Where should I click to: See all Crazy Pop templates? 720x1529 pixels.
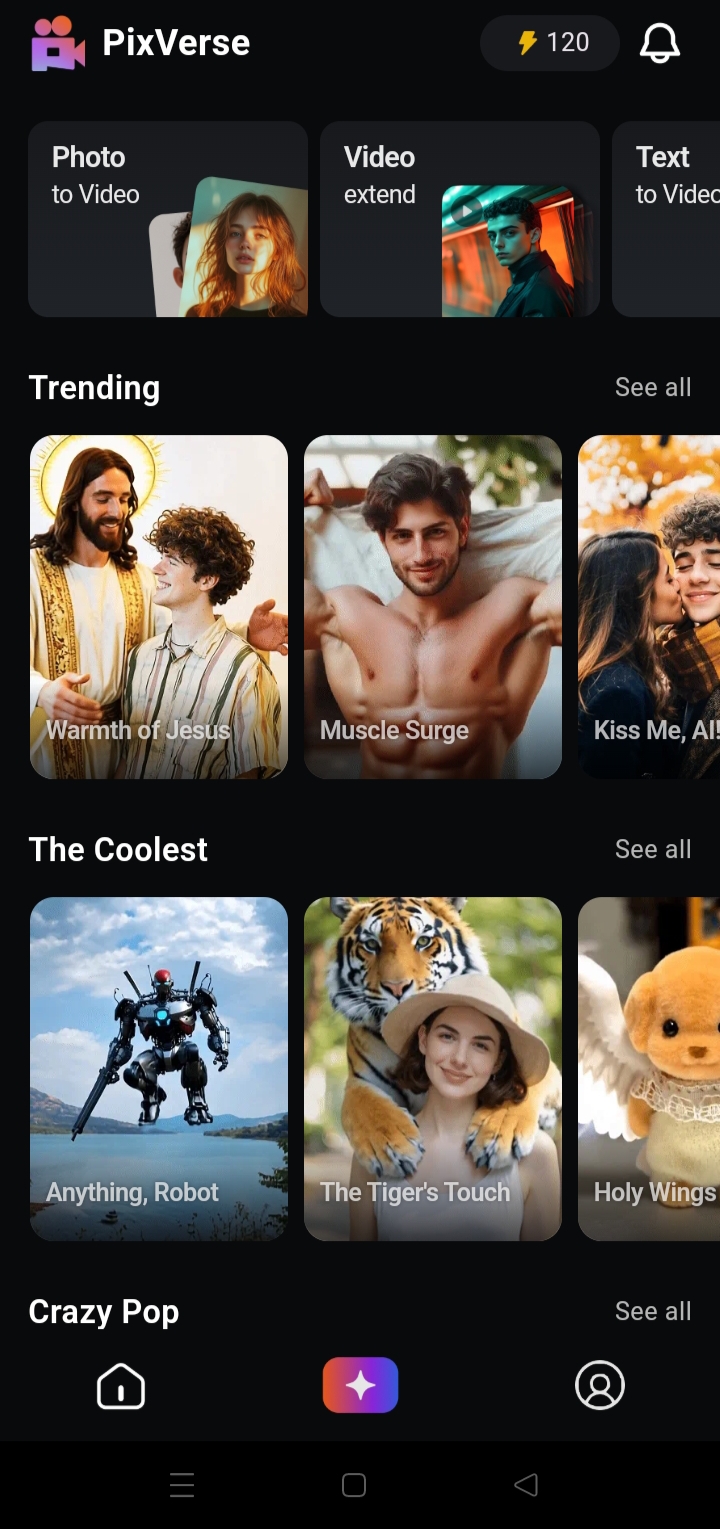tap(653, 1311)
